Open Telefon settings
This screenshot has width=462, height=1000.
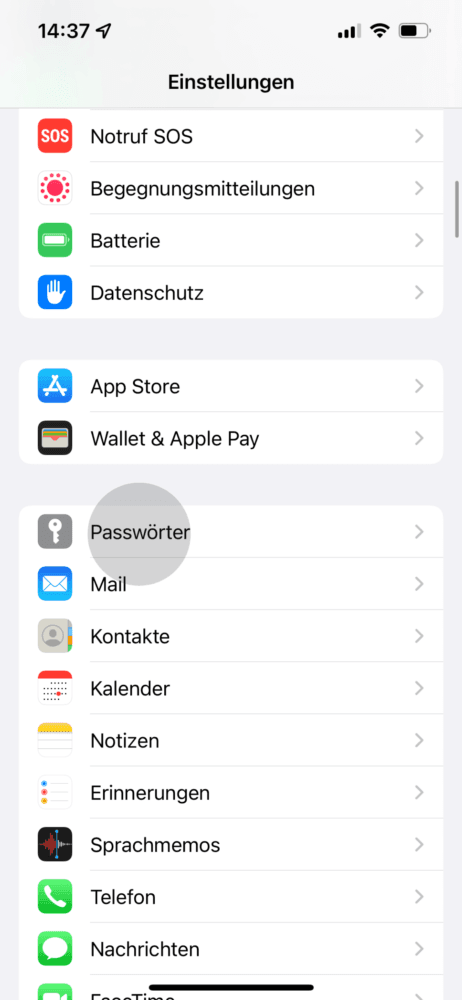click(x=231, y=897)
